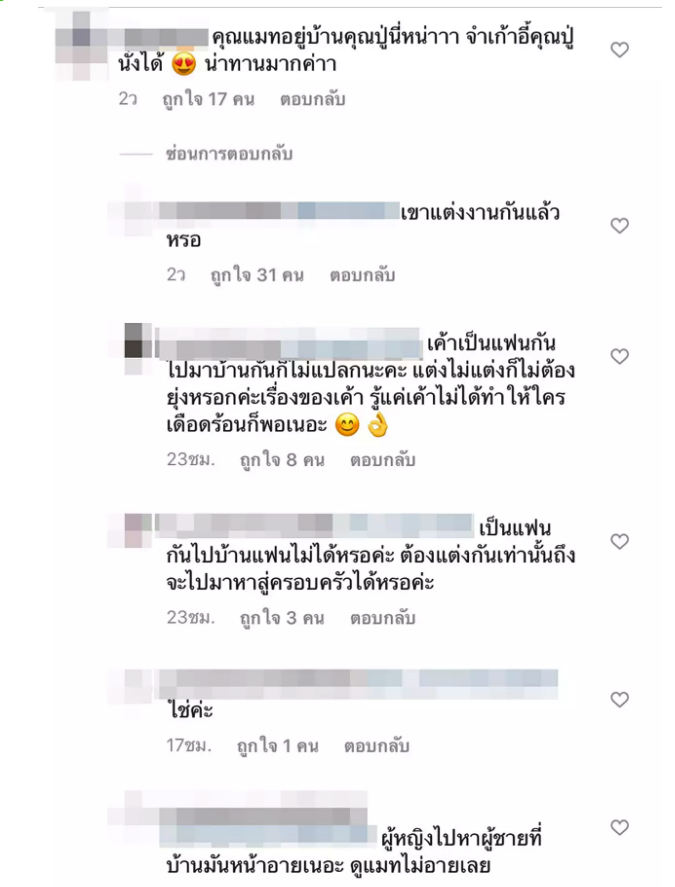The image size is (675, 887).
Task: View who liked via ถูกใจ 31 คน
Action: pyautogui.click(x=257, y=275)
